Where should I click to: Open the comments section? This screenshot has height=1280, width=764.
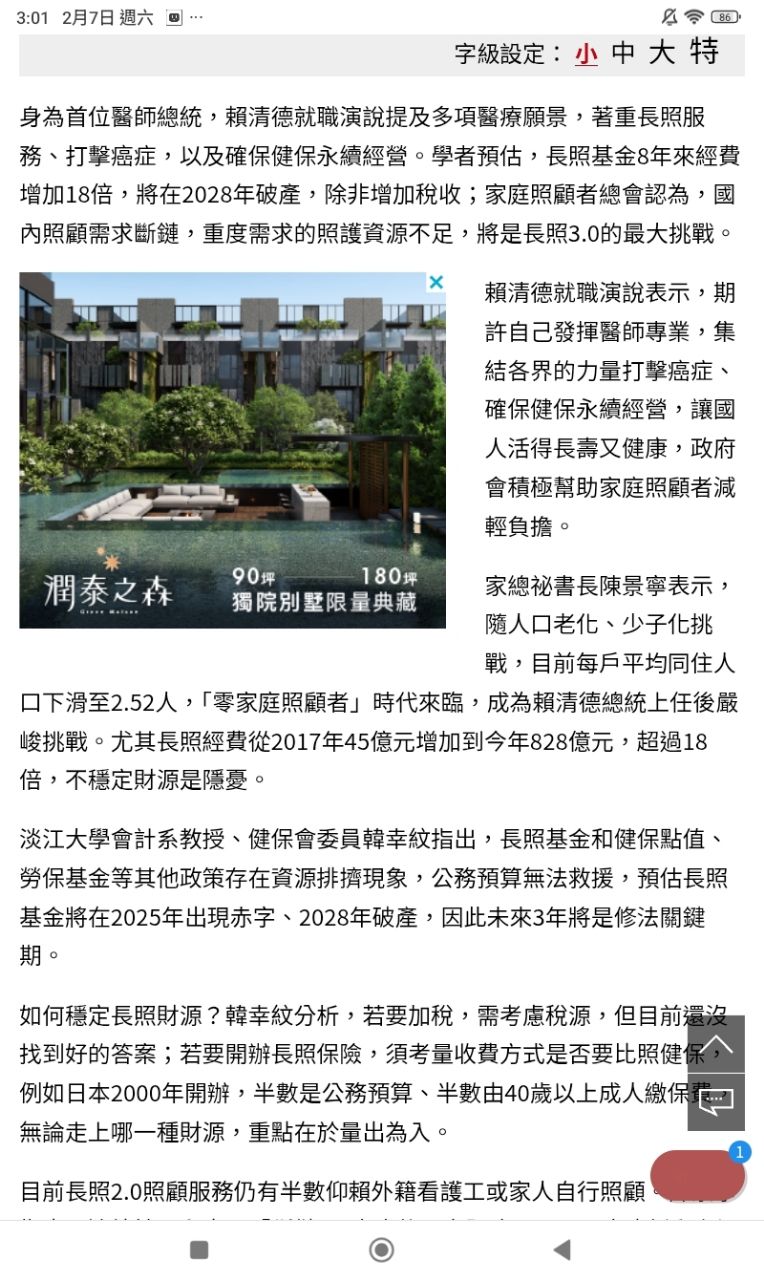point(716,1102)
